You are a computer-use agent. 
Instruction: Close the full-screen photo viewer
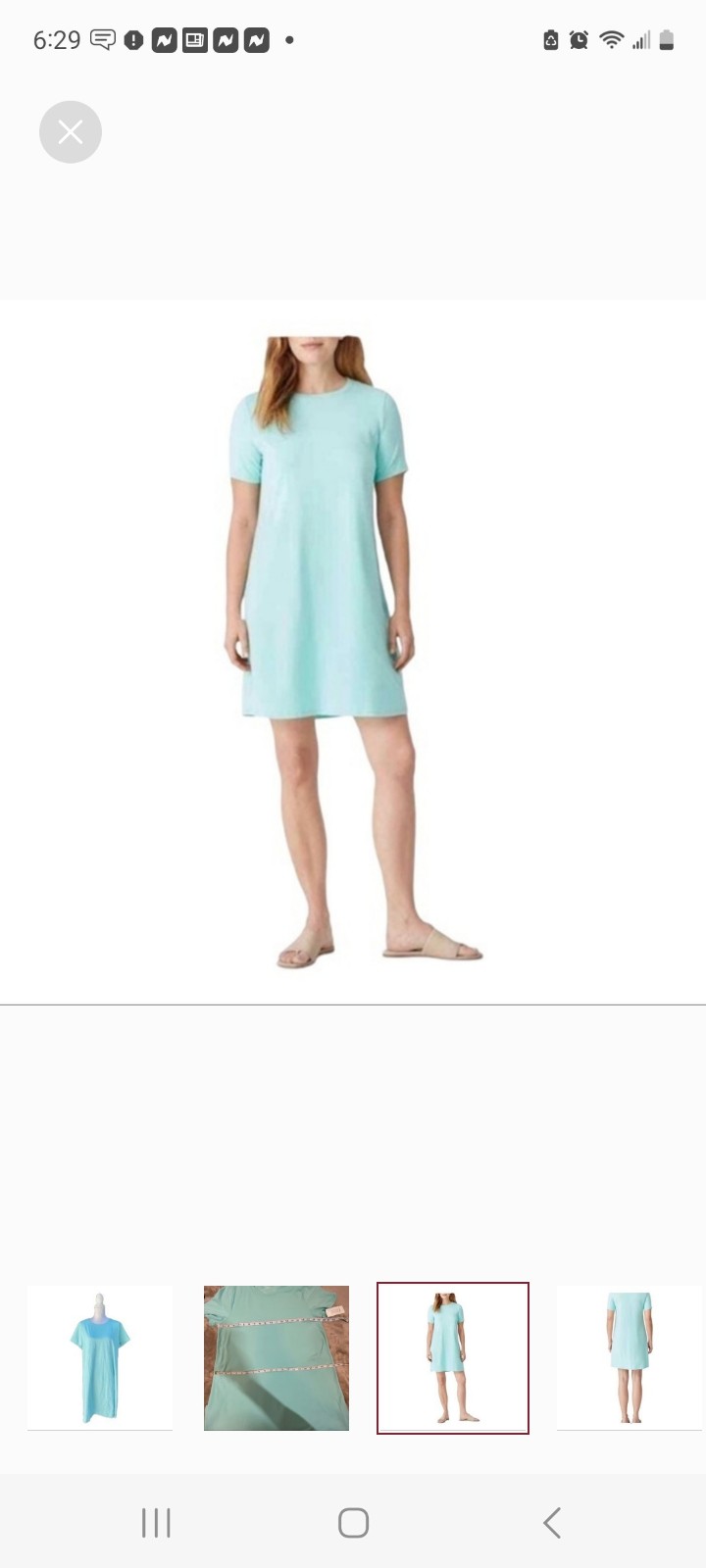pos(71,132)
